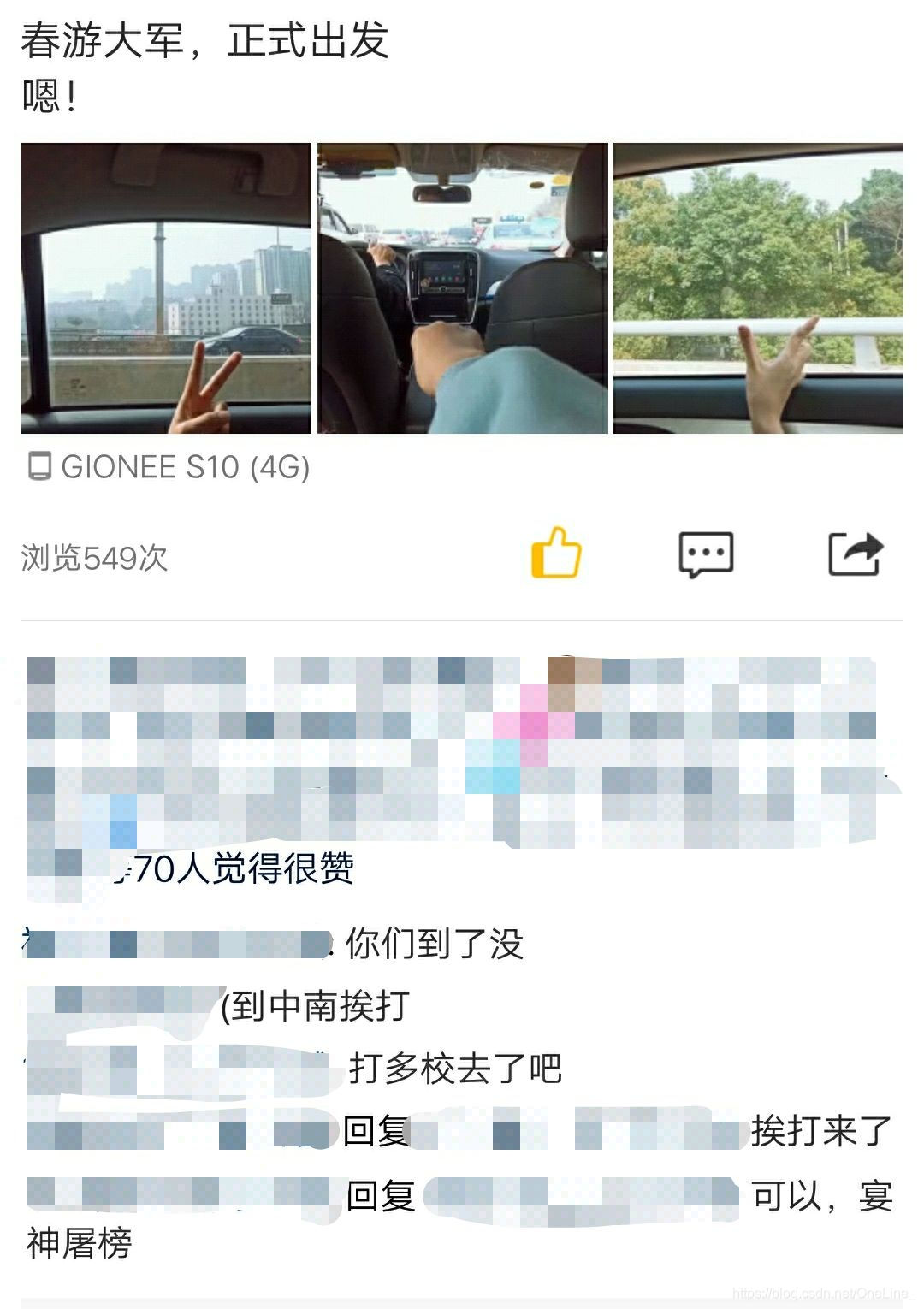924x1309 pixels.
Task: Open the first photo with peace-sign hand
Action: pos(166,288)
